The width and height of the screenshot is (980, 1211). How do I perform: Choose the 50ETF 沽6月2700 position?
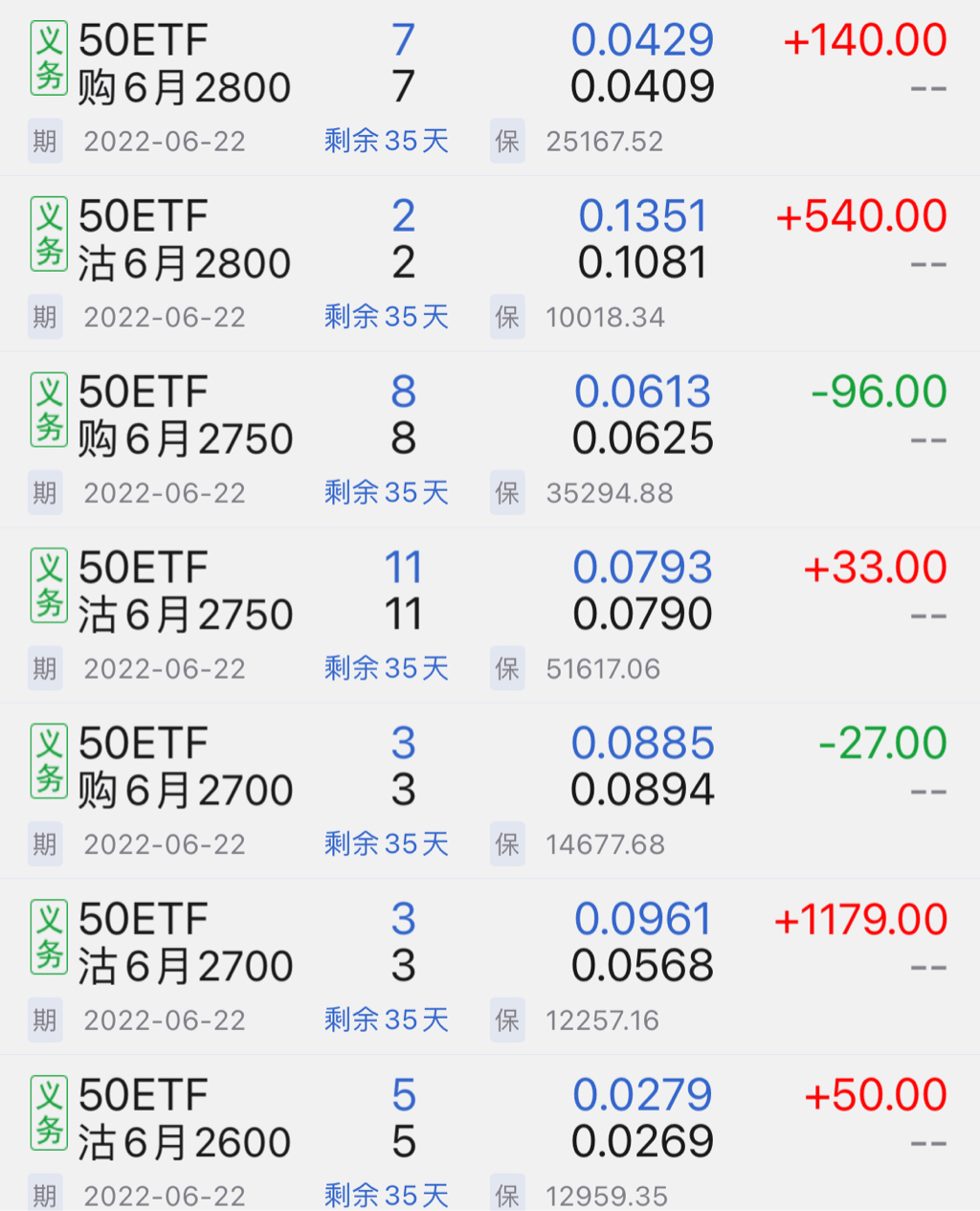[x=185, y=944]
